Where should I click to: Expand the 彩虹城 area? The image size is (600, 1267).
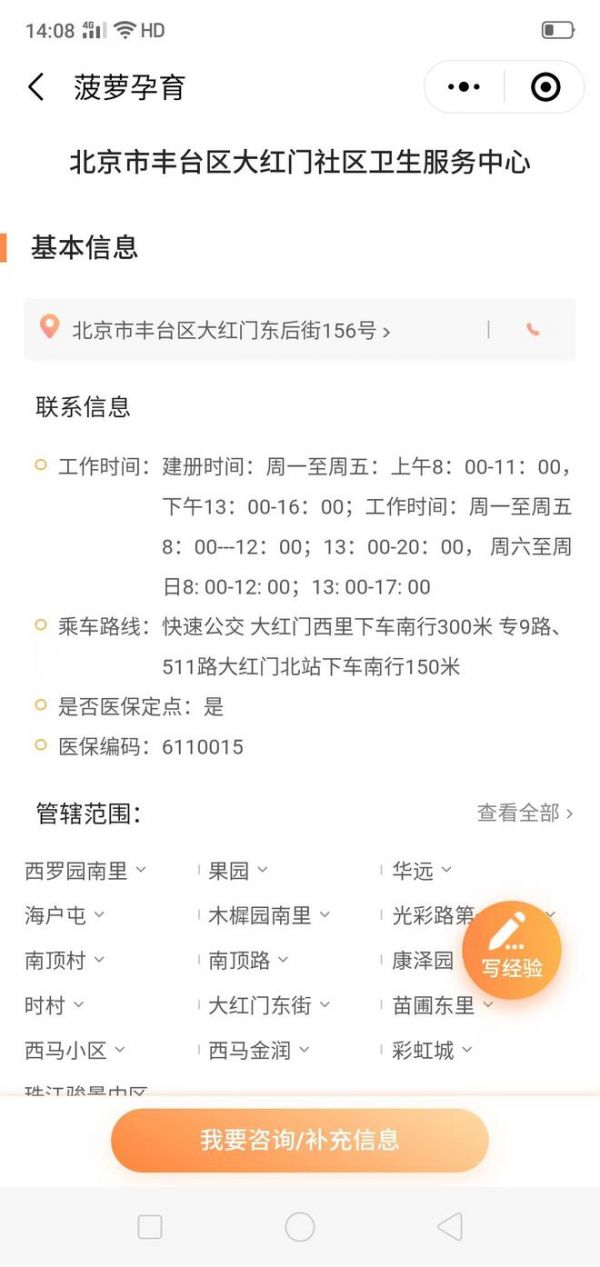[431, 1050]
